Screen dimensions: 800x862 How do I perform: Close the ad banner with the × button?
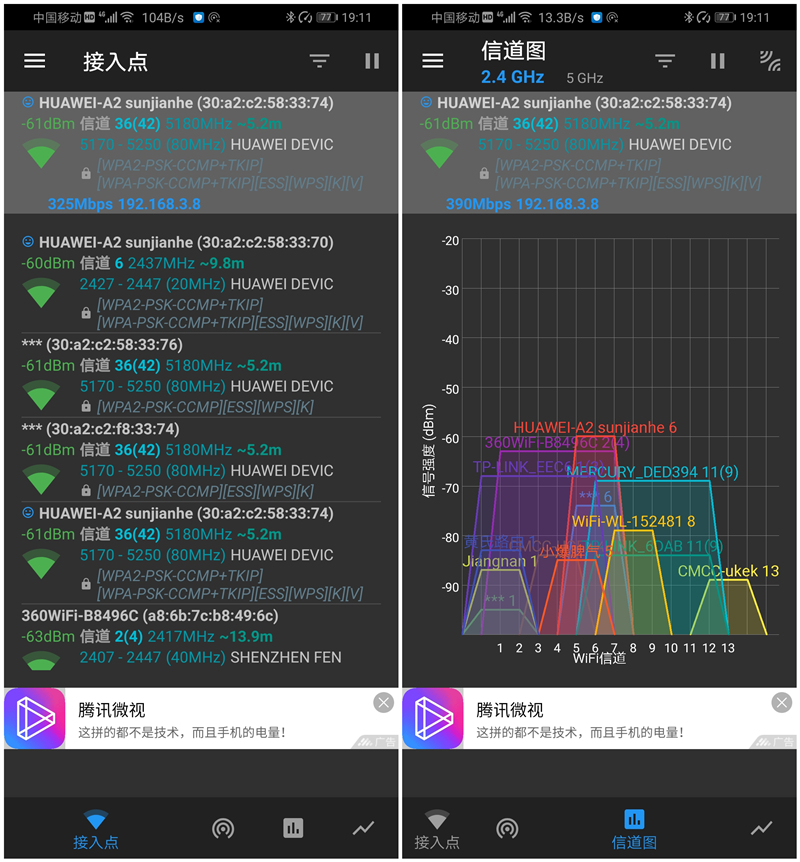[x=383, y=702]
